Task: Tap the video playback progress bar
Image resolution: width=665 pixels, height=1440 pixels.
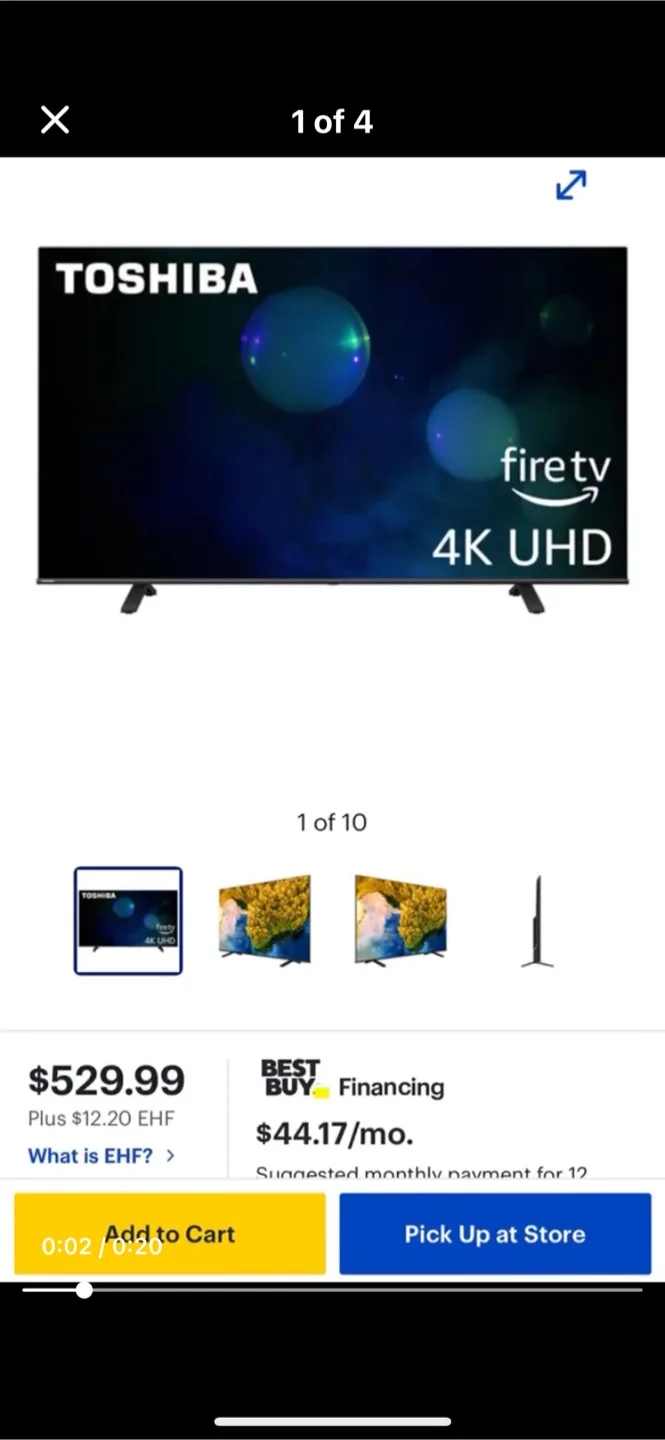Action: point(332,1290)
